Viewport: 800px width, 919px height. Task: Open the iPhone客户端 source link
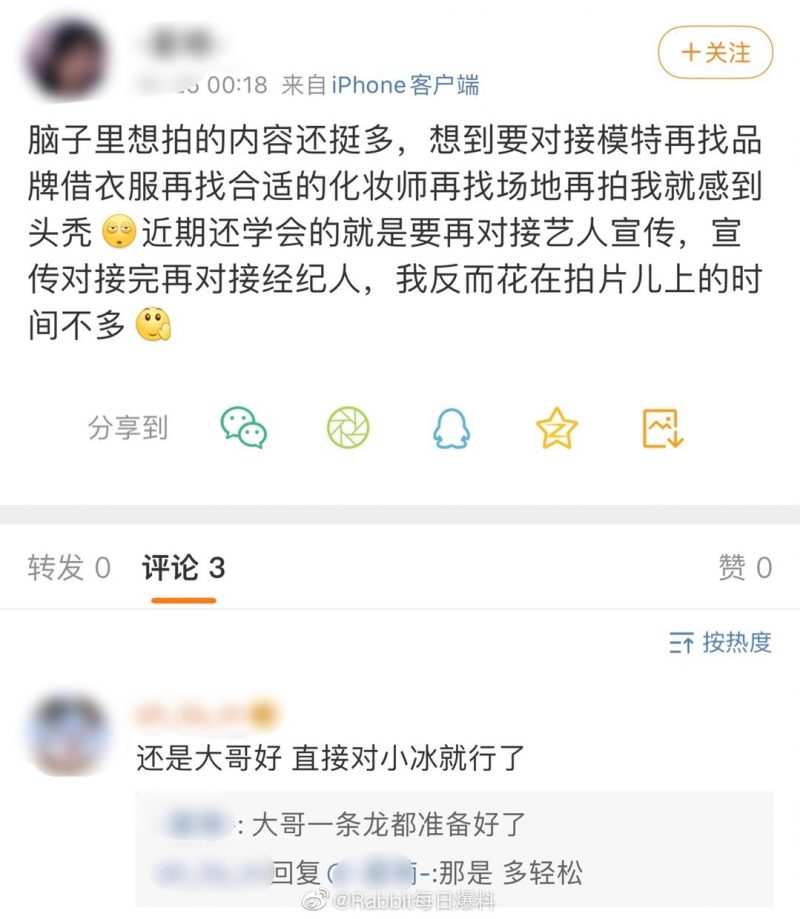[x=405, y=85]
